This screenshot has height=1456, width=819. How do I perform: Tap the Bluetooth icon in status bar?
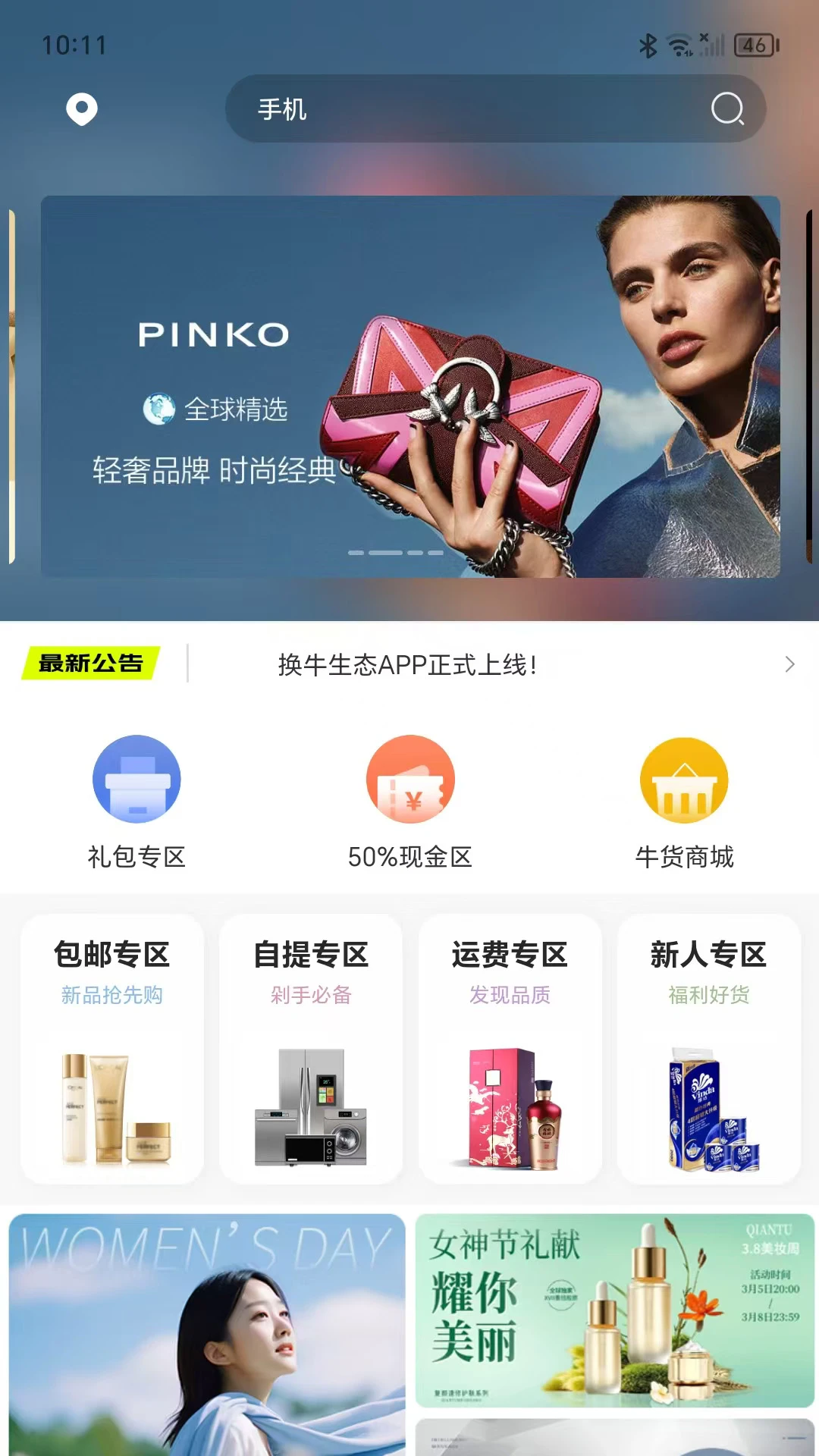648,46
